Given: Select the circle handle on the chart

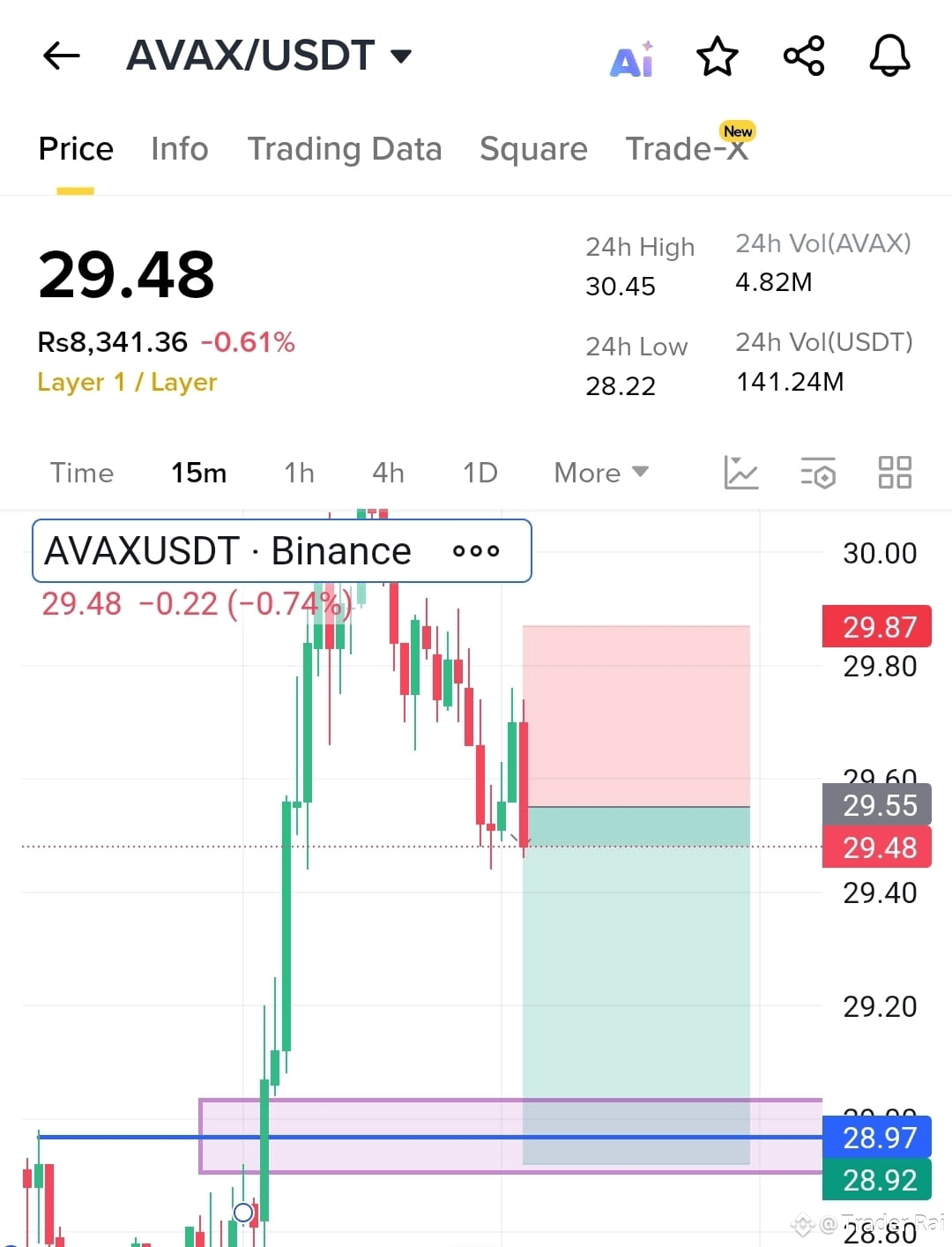Looking at the screenshot, I should pos(243,1213).
